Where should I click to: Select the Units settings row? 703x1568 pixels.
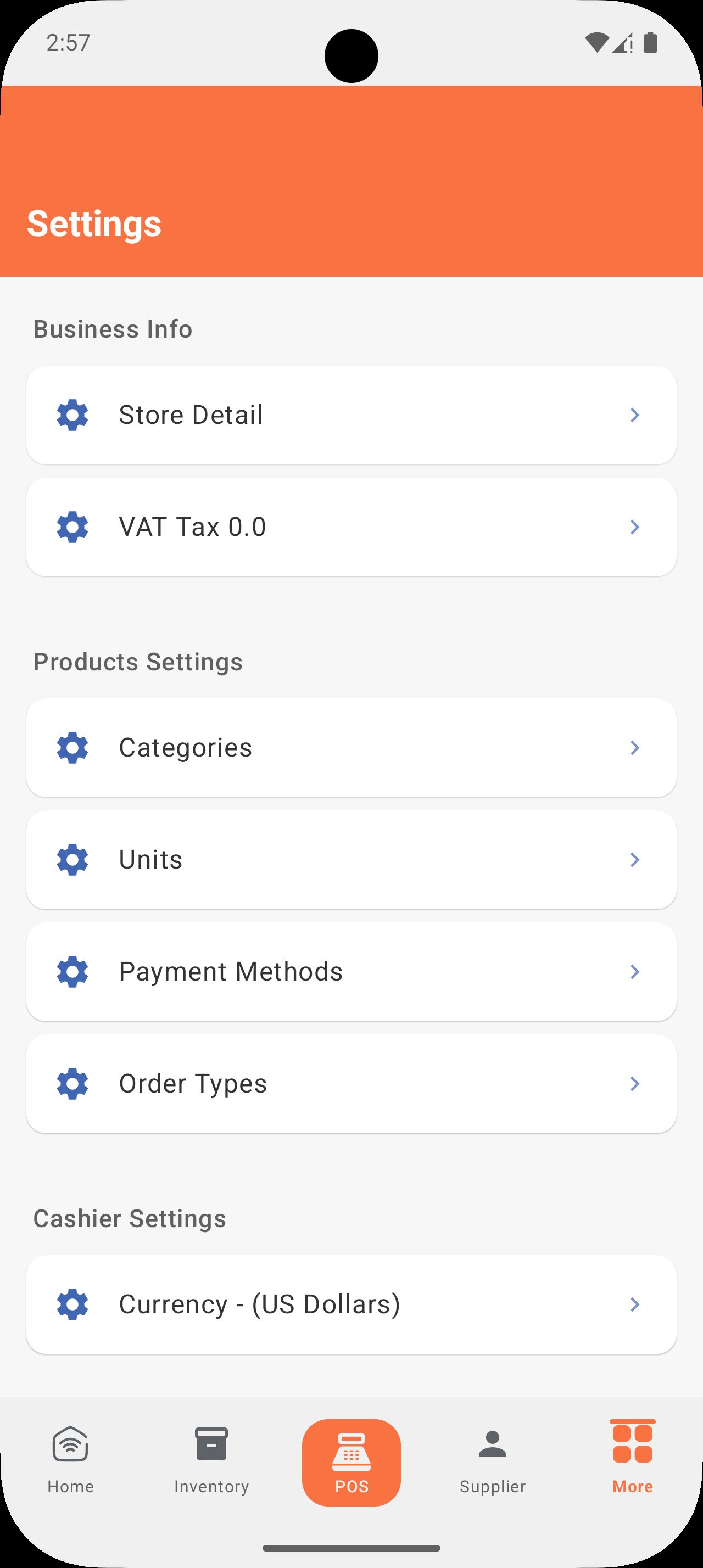point(350,859)
